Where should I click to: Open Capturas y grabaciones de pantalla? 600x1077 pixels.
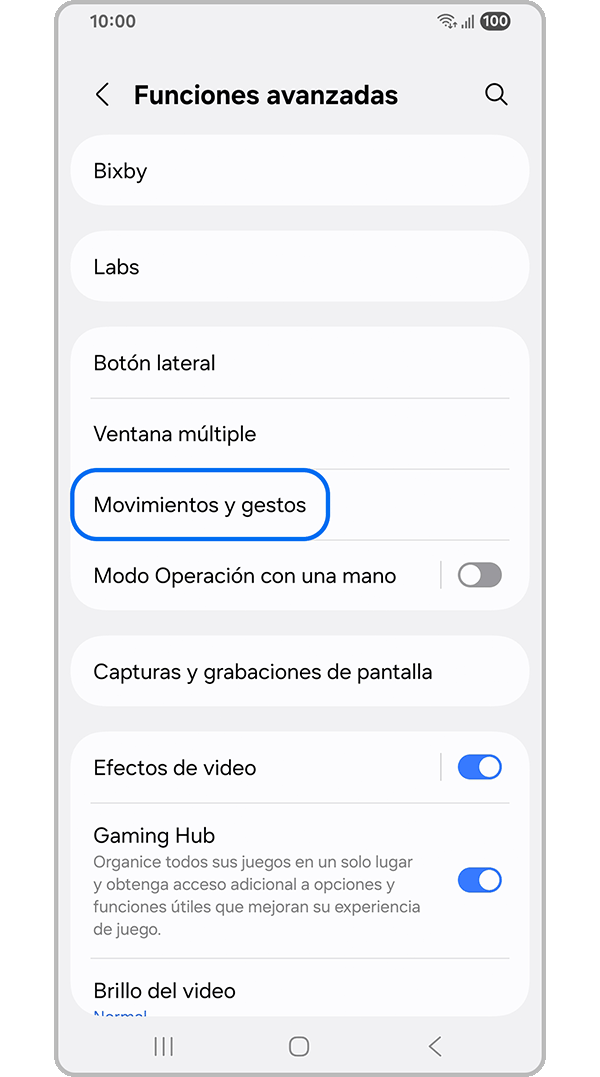coord(299,672)
